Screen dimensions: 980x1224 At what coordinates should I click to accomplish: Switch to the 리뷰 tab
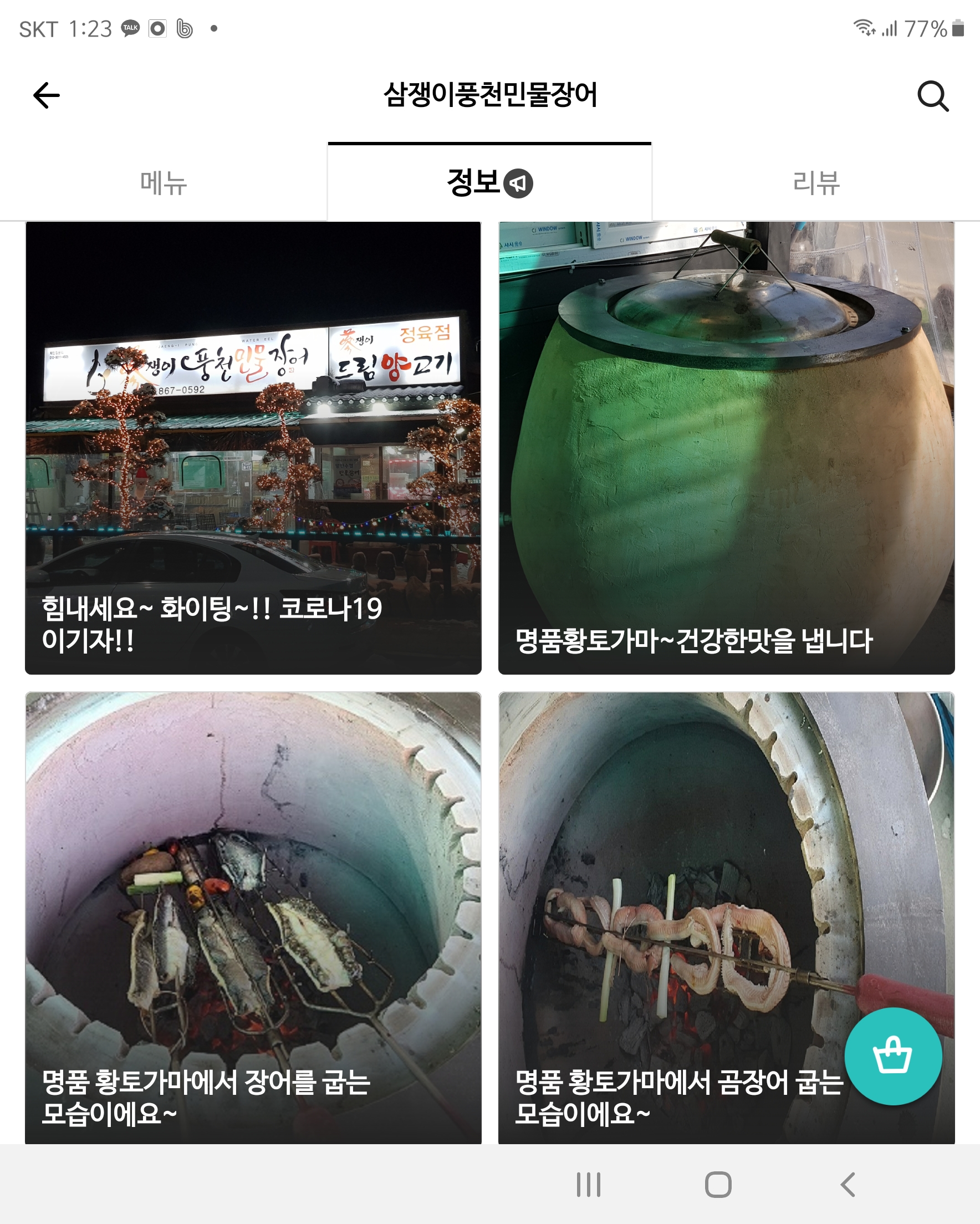tap(816, 183)
